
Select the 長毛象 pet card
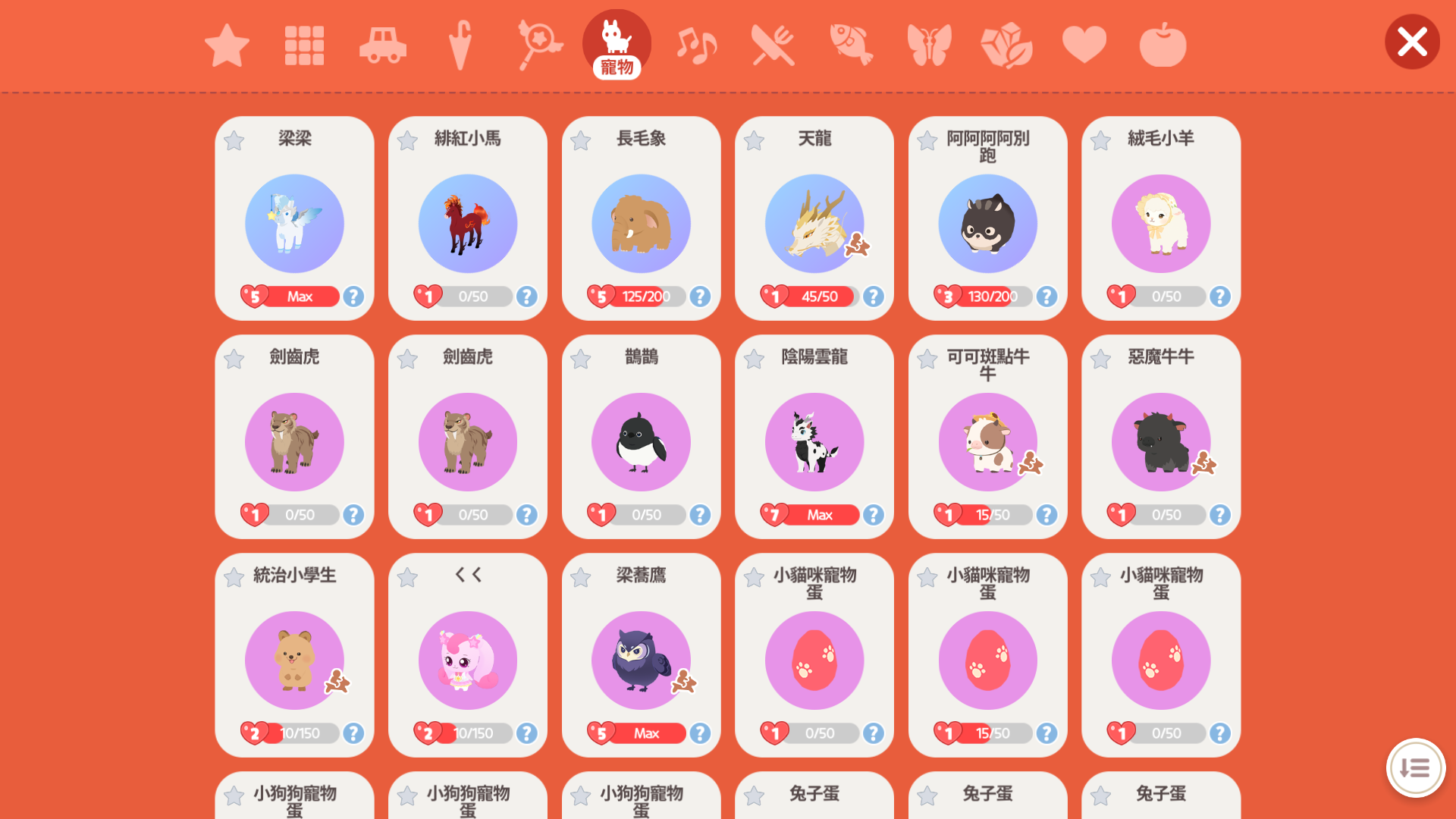pos(641,224)
